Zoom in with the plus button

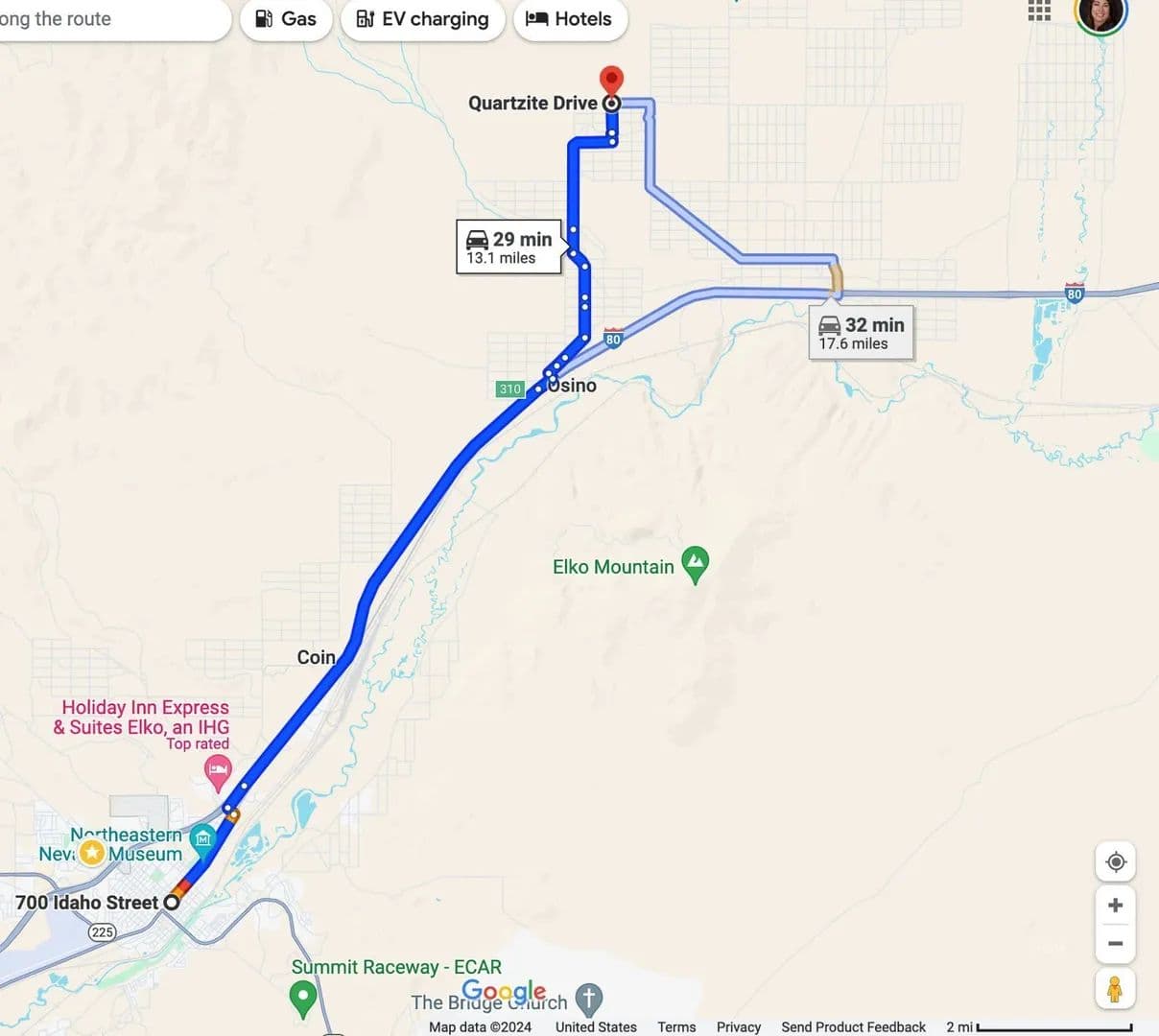pyautogui.click(x=1115, y=905)
